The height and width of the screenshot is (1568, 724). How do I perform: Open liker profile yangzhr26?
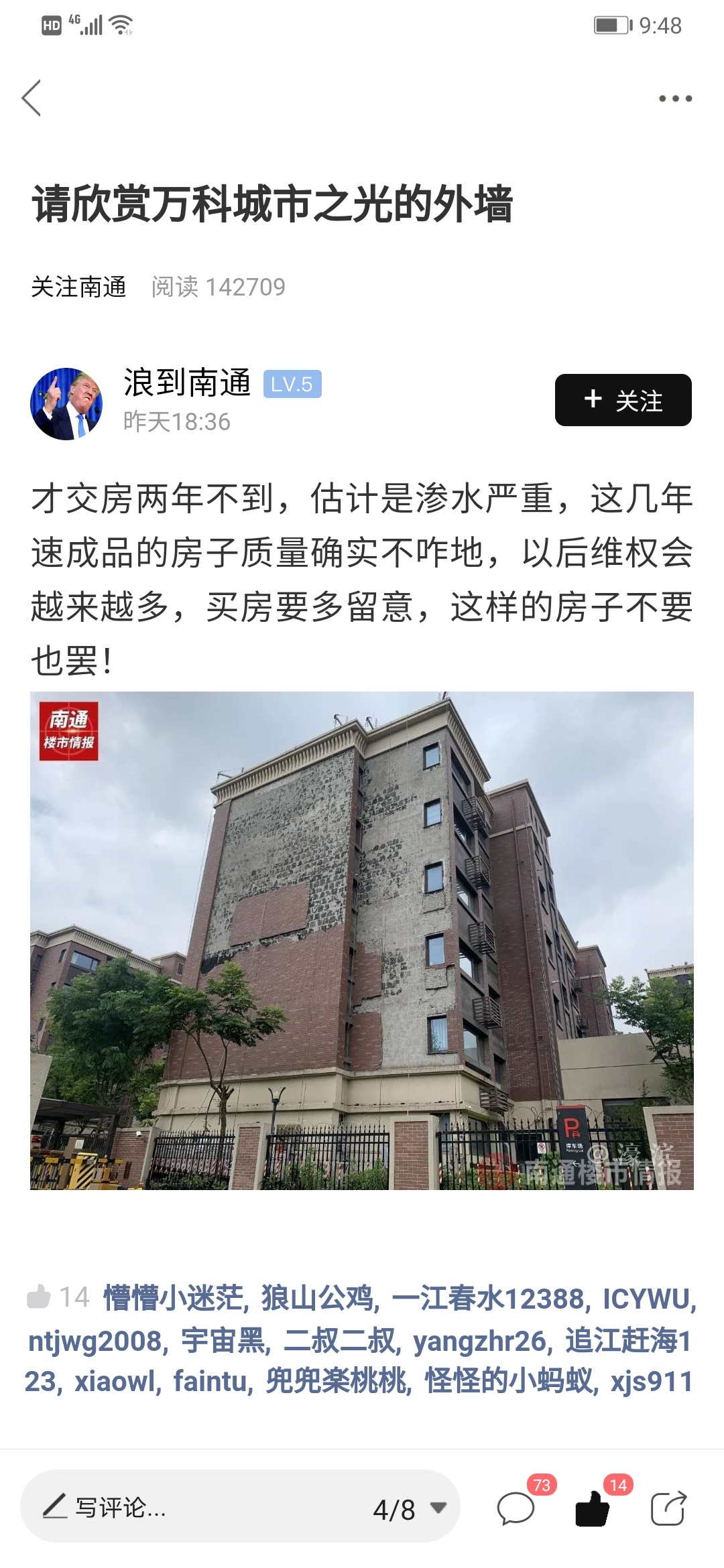(x=481, y=1341)
